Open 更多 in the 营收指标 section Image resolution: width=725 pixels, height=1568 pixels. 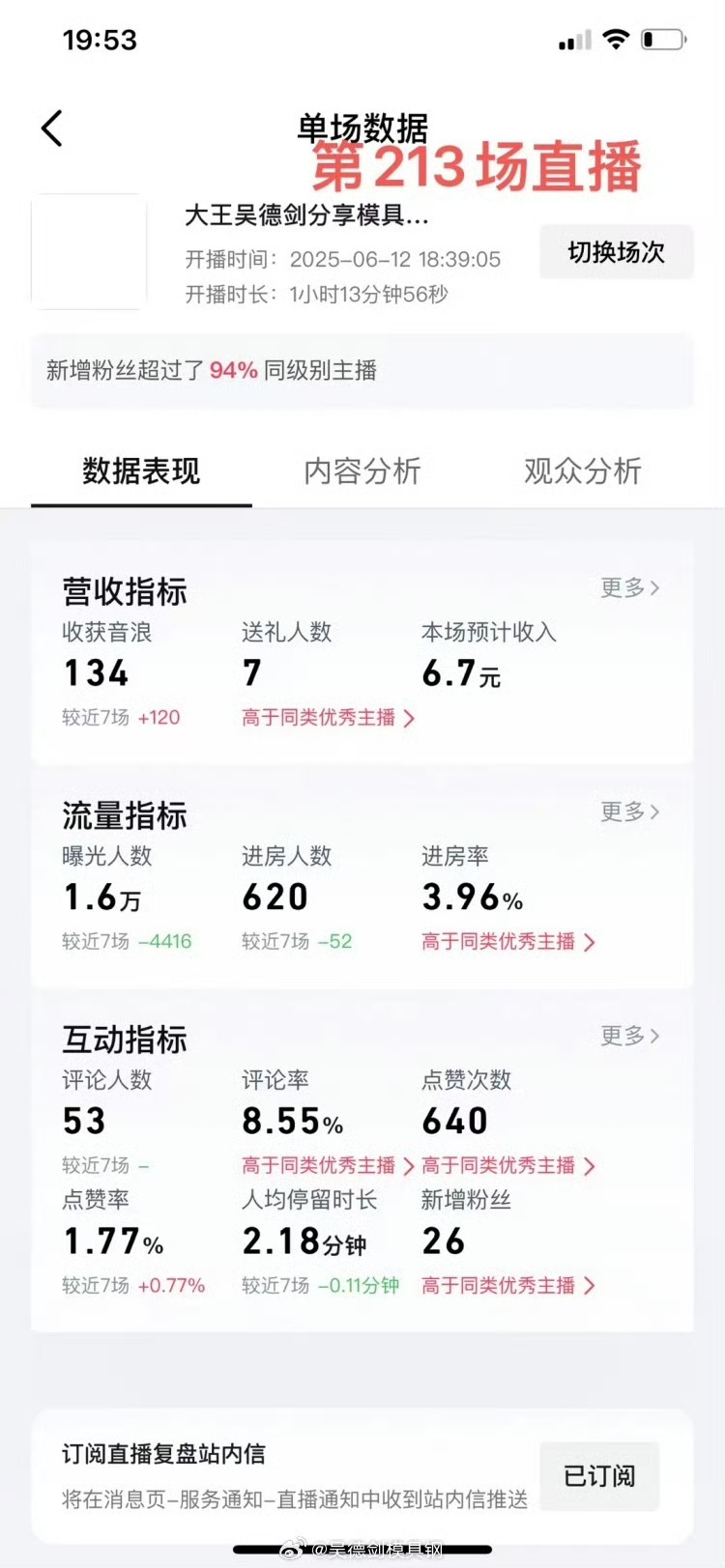(x=629, y=587)
